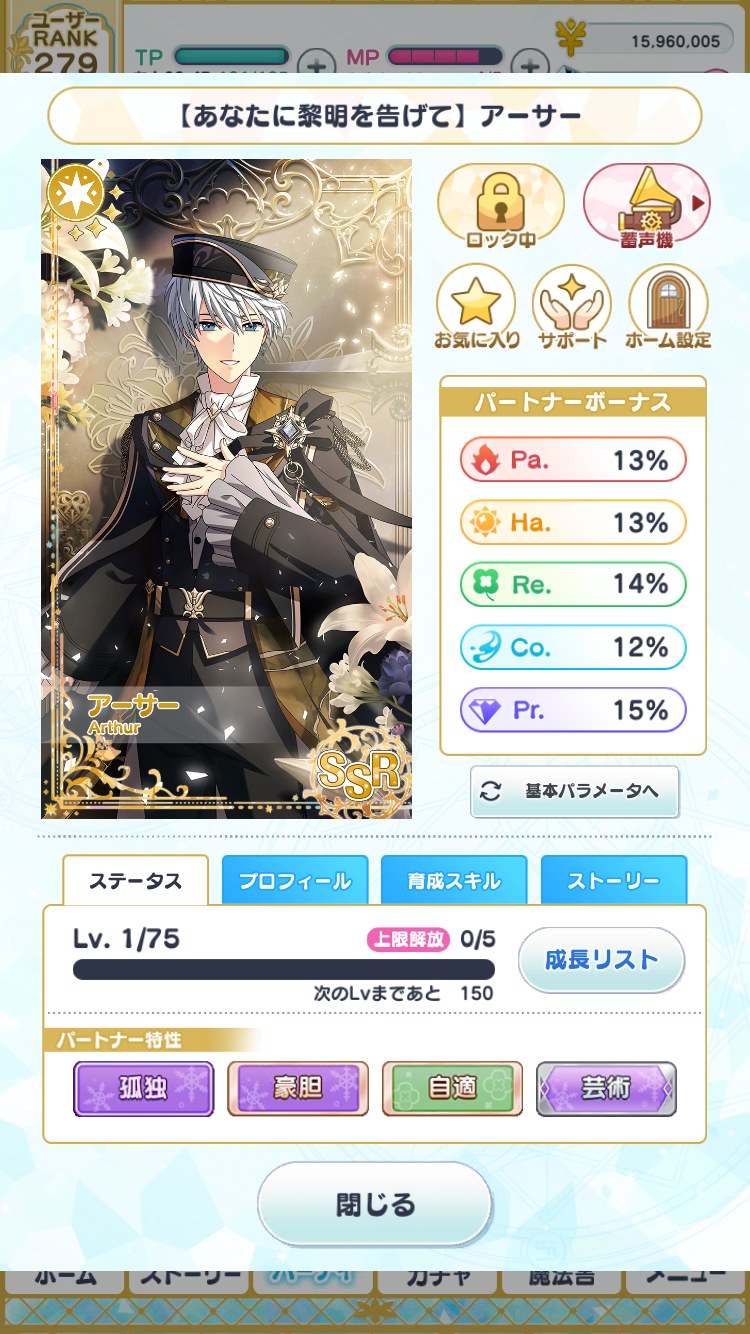This screenshot has width=750, height=1334.
Task: Close the dialog with 閉じる
Action: pyautogui.click(x=375, y=1204)
